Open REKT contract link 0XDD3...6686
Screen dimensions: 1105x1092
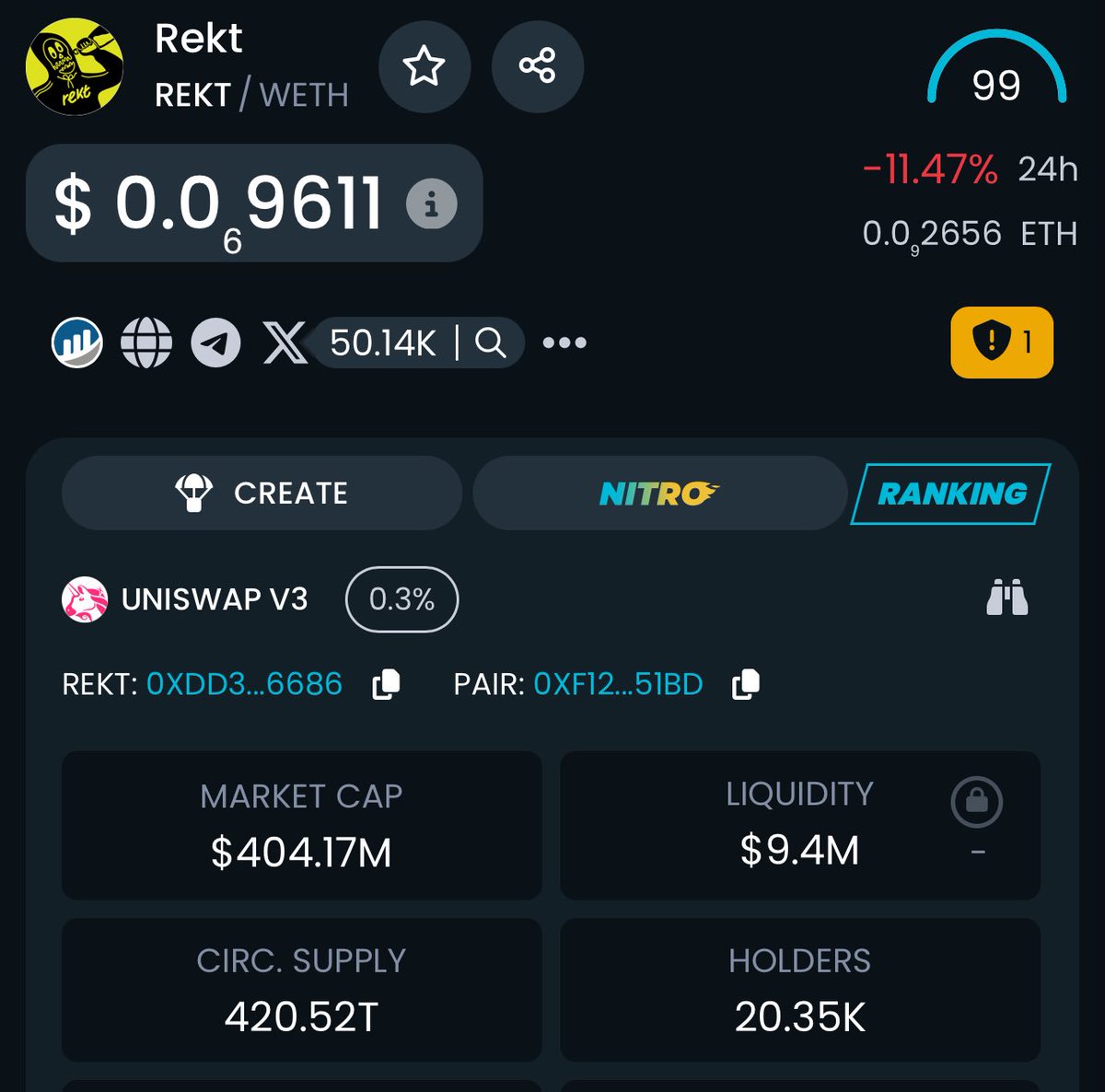244,684
